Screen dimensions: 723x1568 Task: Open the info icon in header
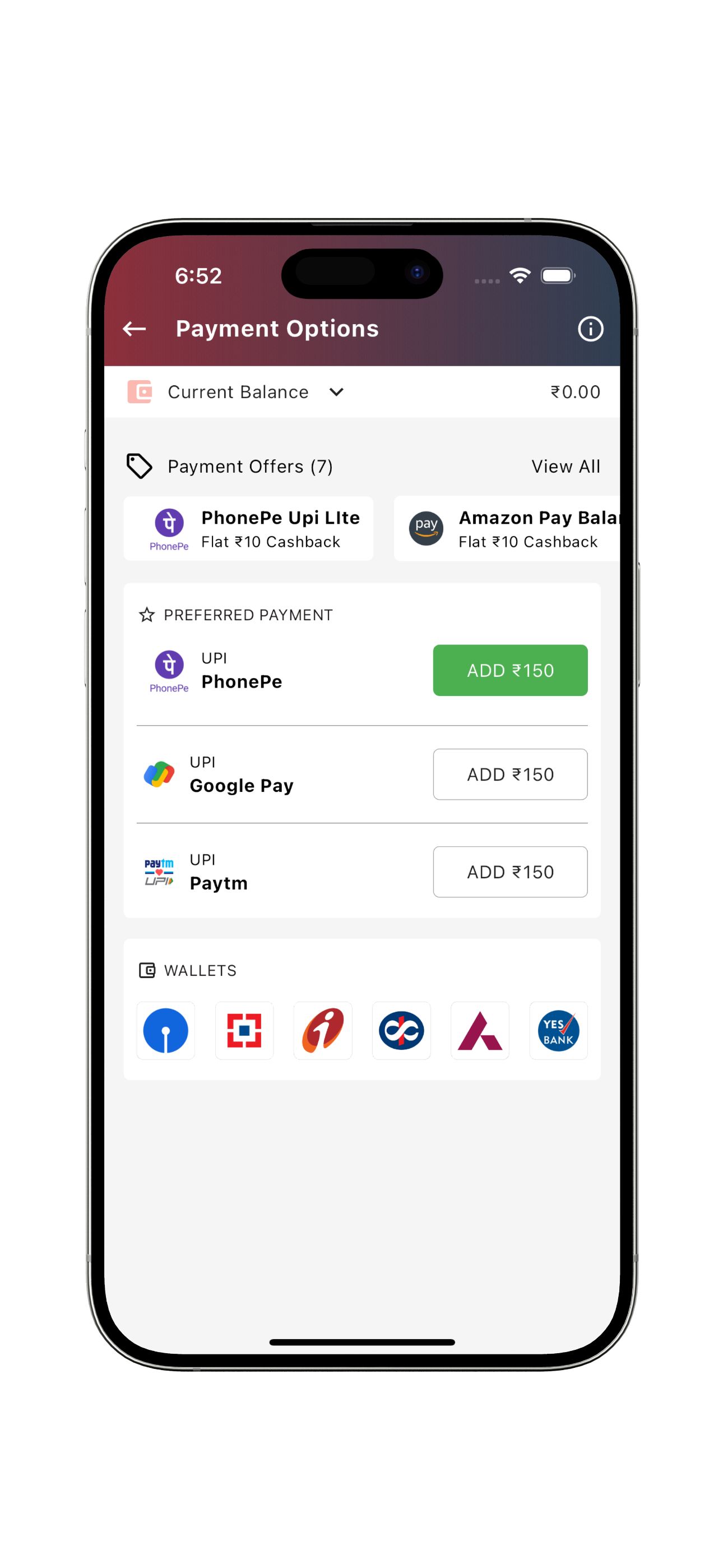[x=590, y=329]
